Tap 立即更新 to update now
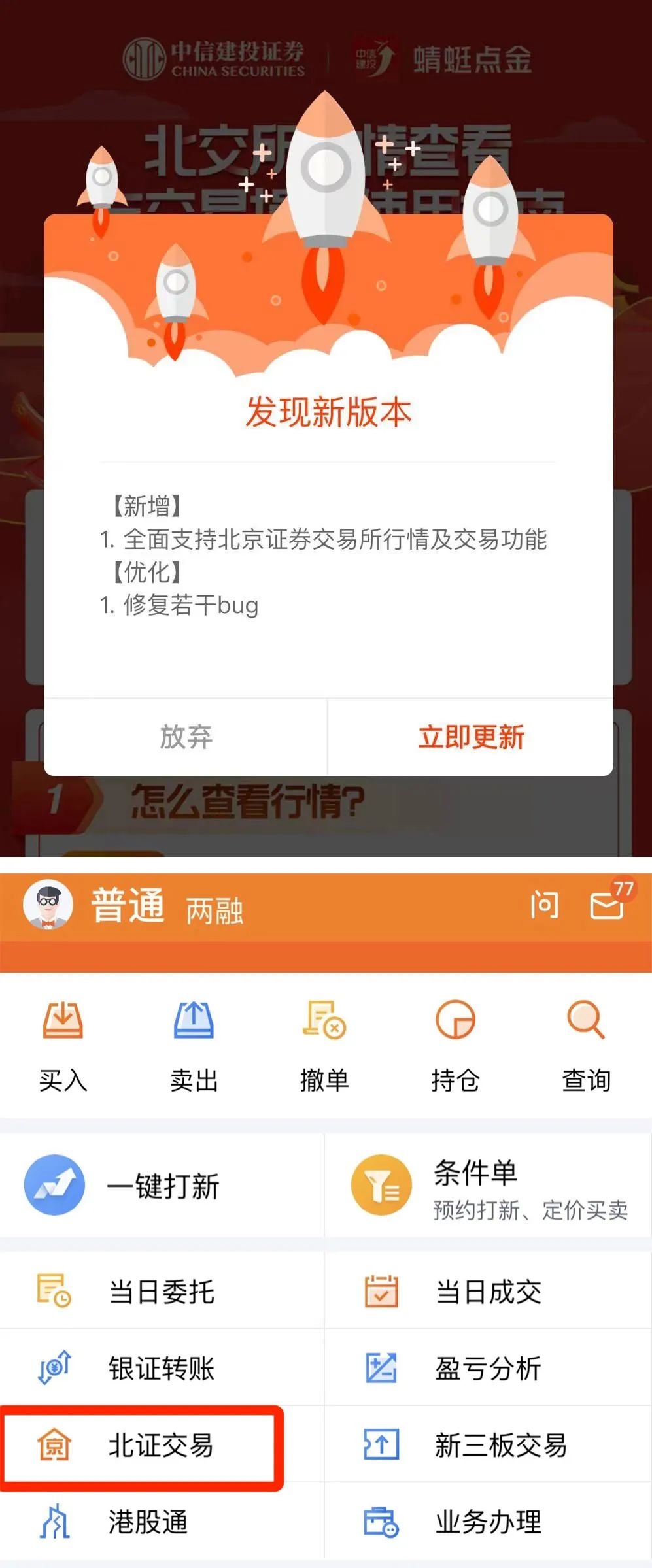 pyautogui.click(x=471, y=737)
